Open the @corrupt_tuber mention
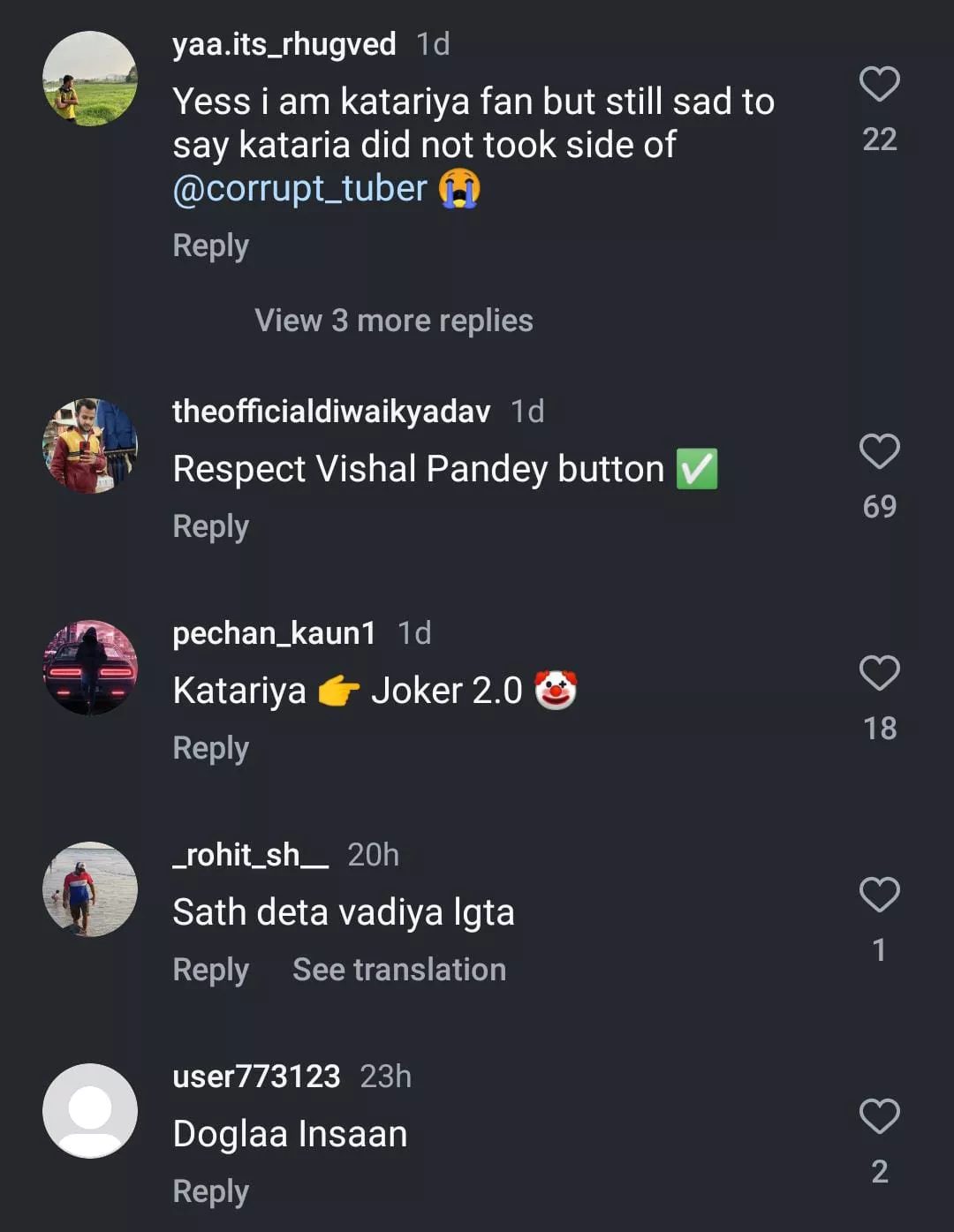Viewport: 954px width, 1232px height. 299,189
